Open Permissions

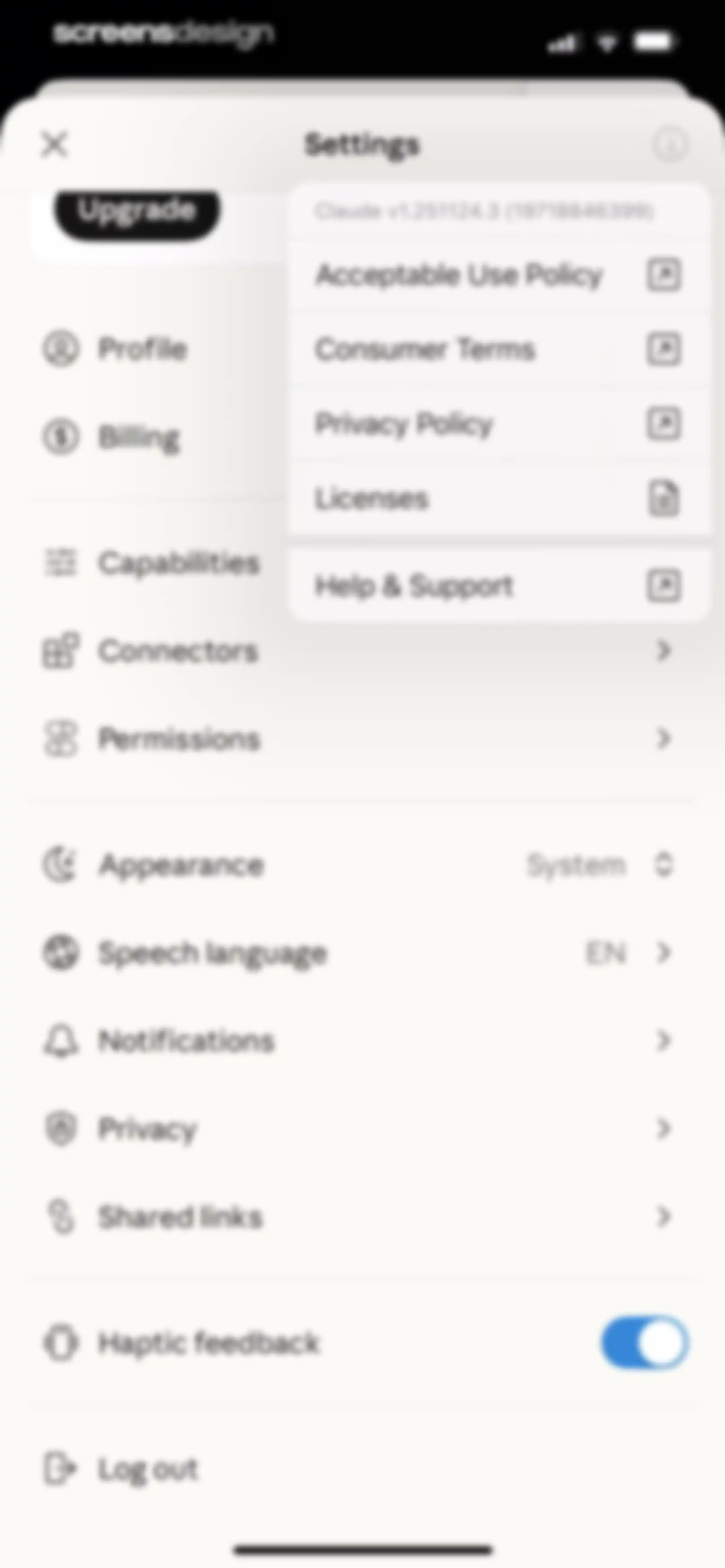362,738
